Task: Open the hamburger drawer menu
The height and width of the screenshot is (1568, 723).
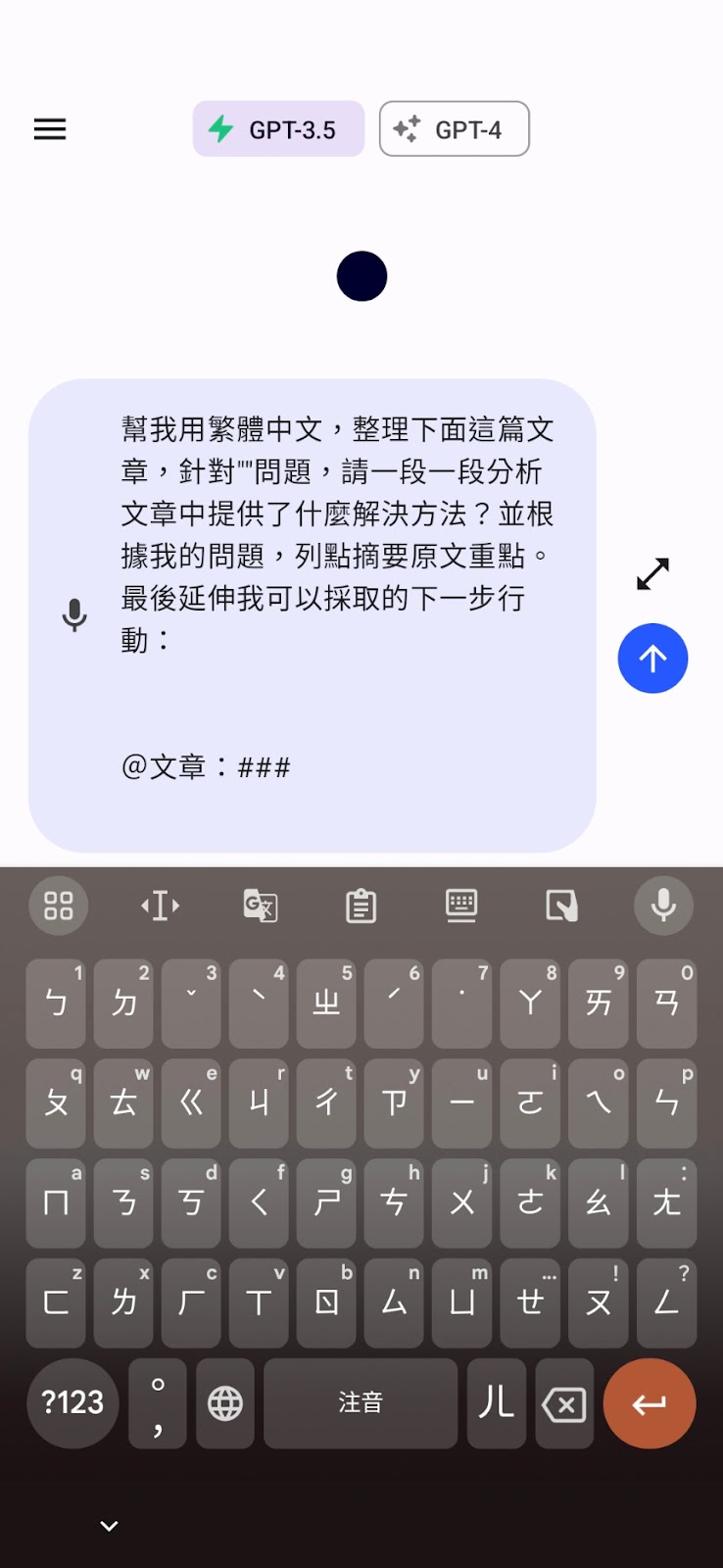Action: 50,129
